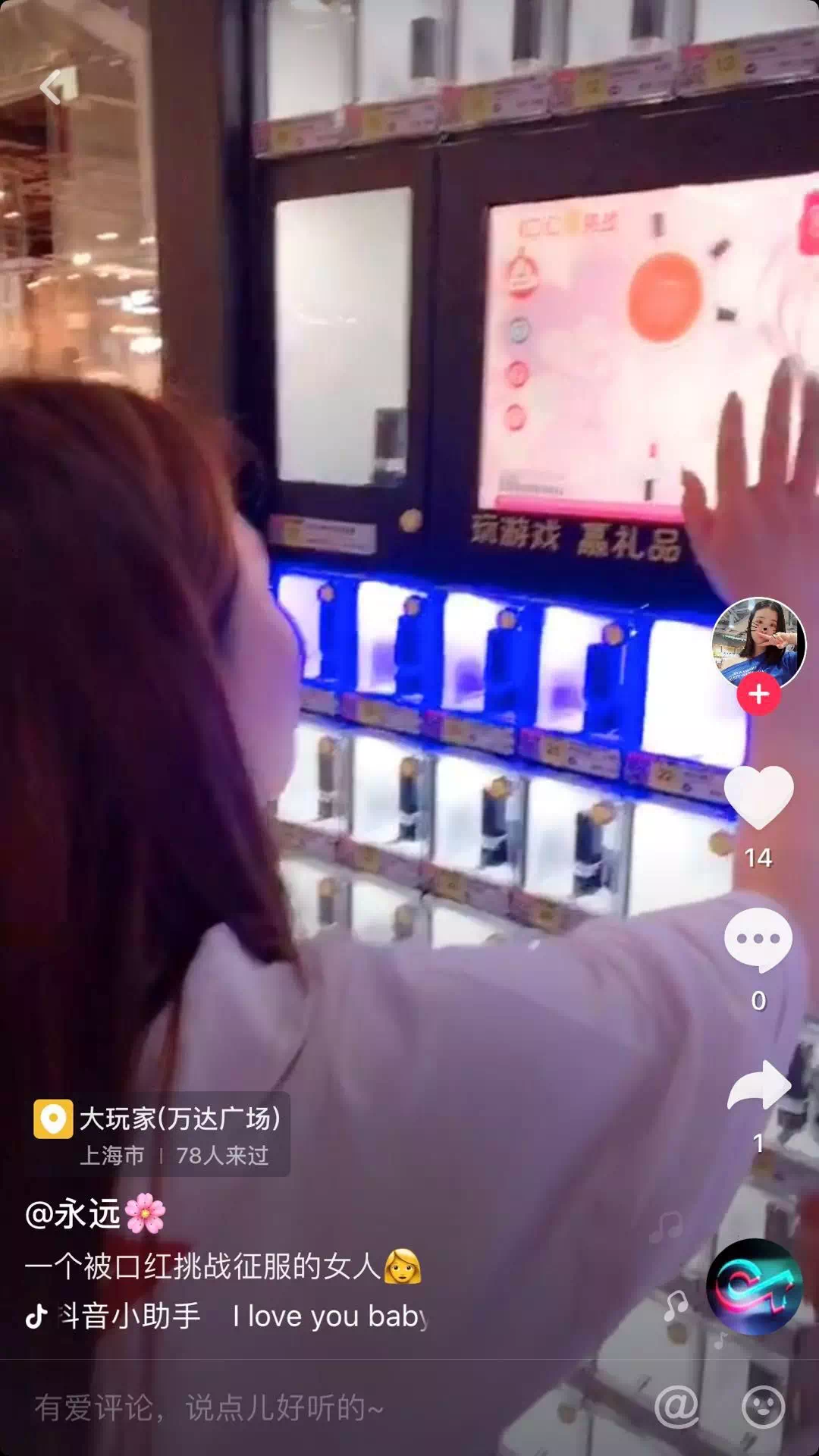Open the spinning music disc
819x1456 pixels.
point(754,1286)
